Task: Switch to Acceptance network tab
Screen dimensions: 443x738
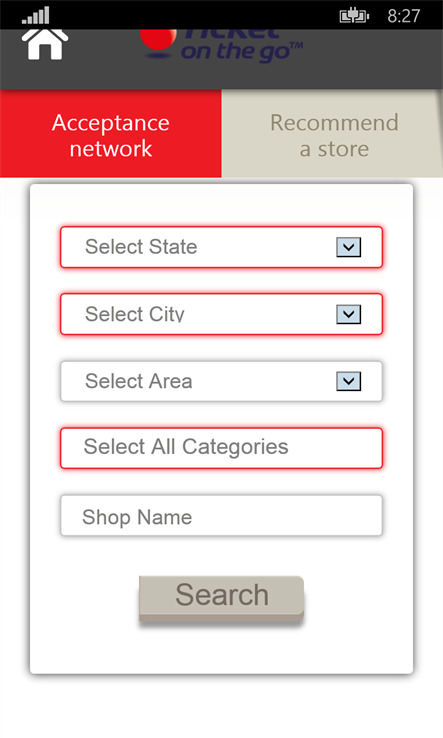Action: [111, 134]
